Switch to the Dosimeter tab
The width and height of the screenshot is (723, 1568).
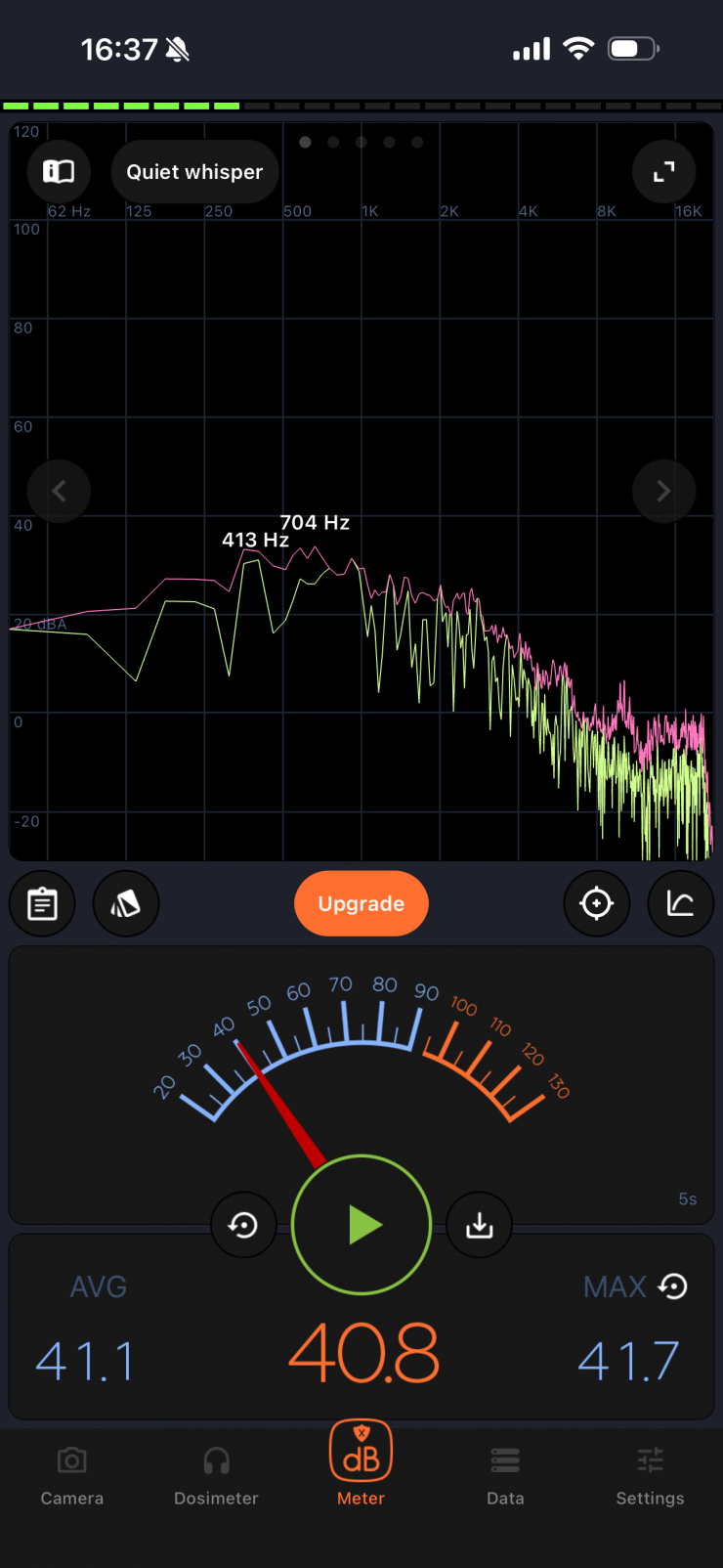click(x=216, y=1476)
